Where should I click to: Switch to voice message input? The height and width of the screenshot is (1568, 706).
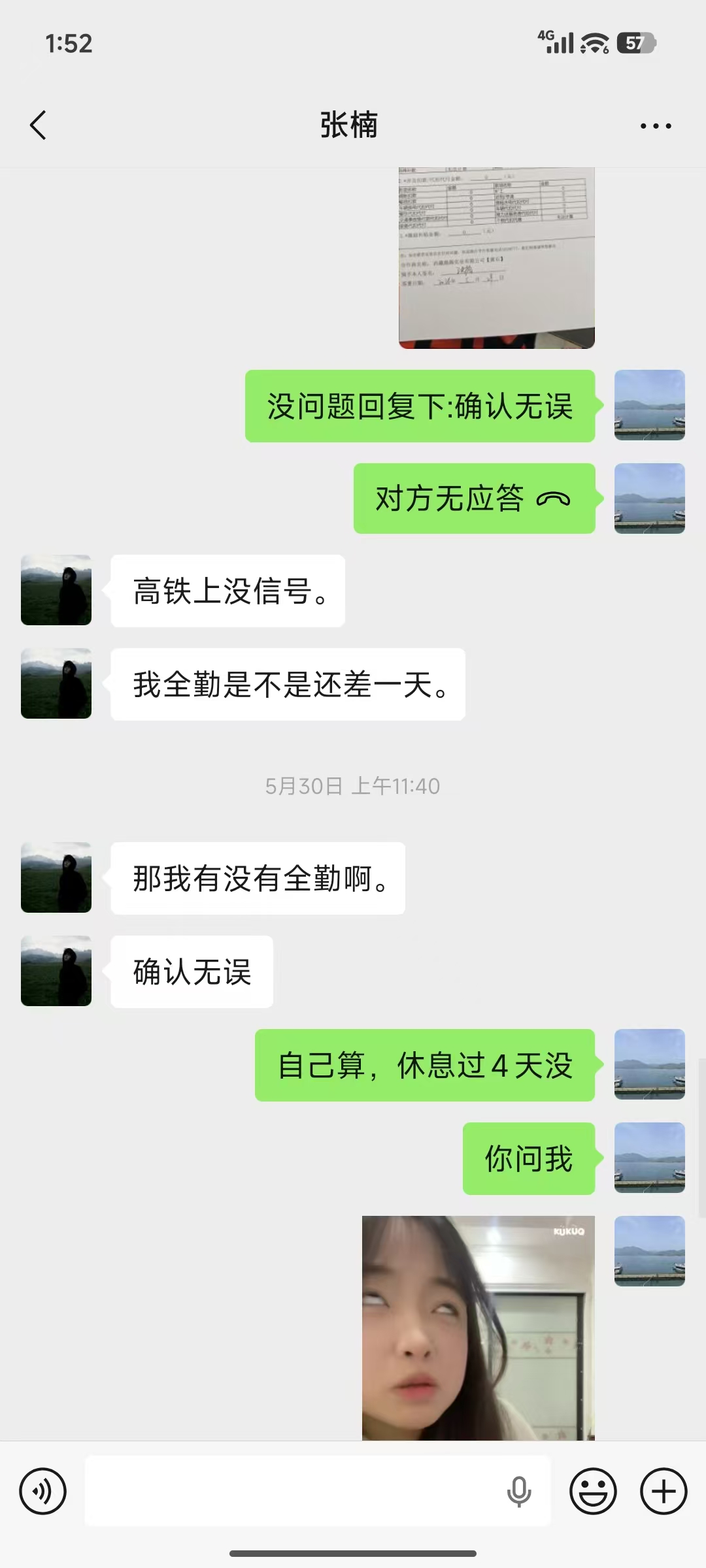pos(43,1491)
